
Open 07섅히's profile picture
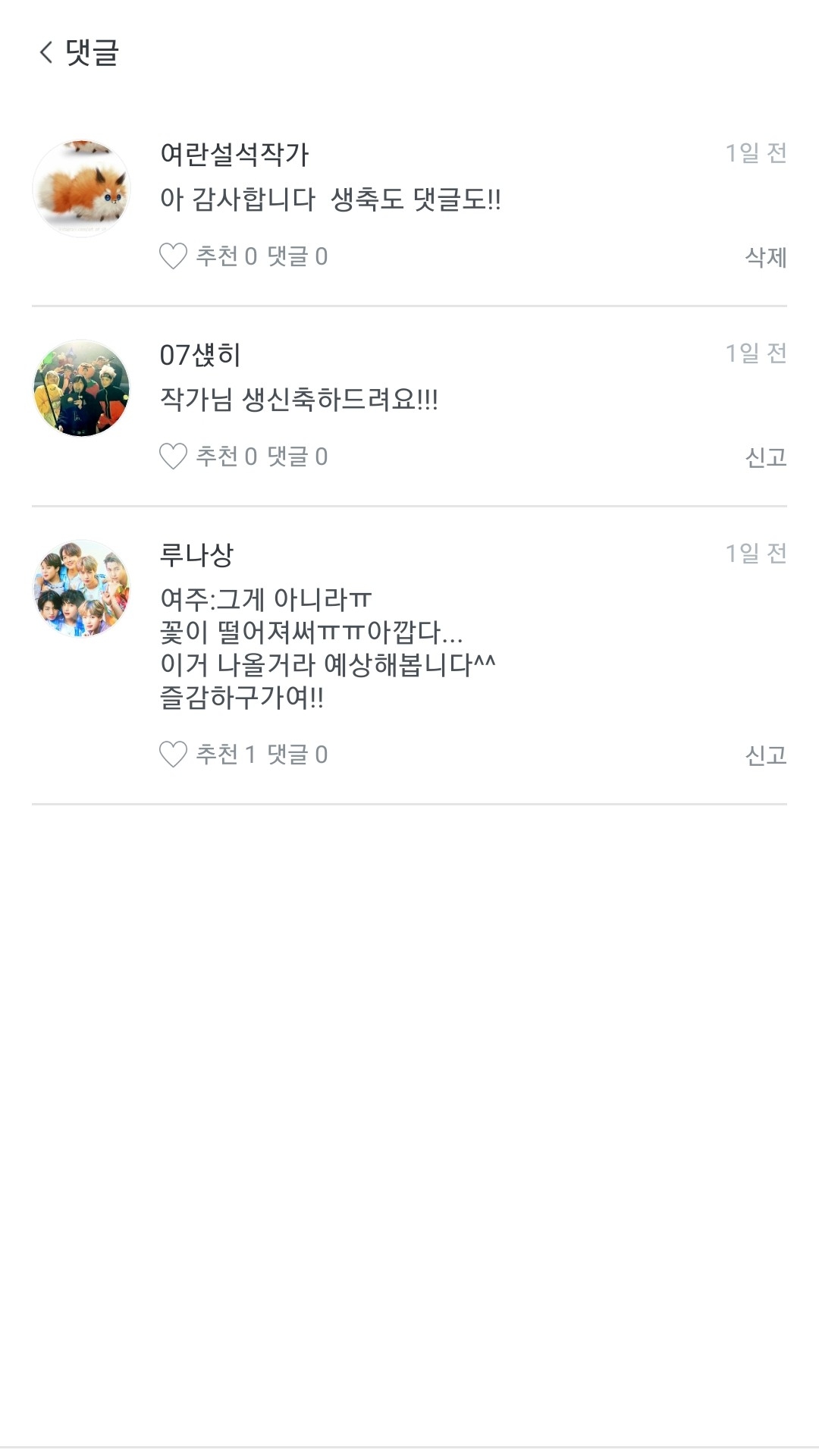coord(82,389)
